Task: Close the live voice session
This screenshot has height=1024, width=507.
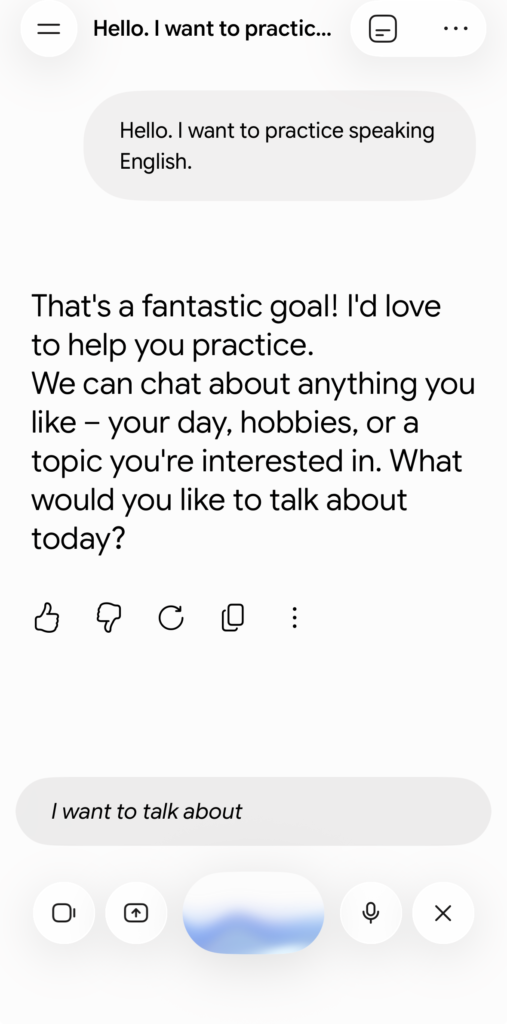Action: tap(443, 913)
